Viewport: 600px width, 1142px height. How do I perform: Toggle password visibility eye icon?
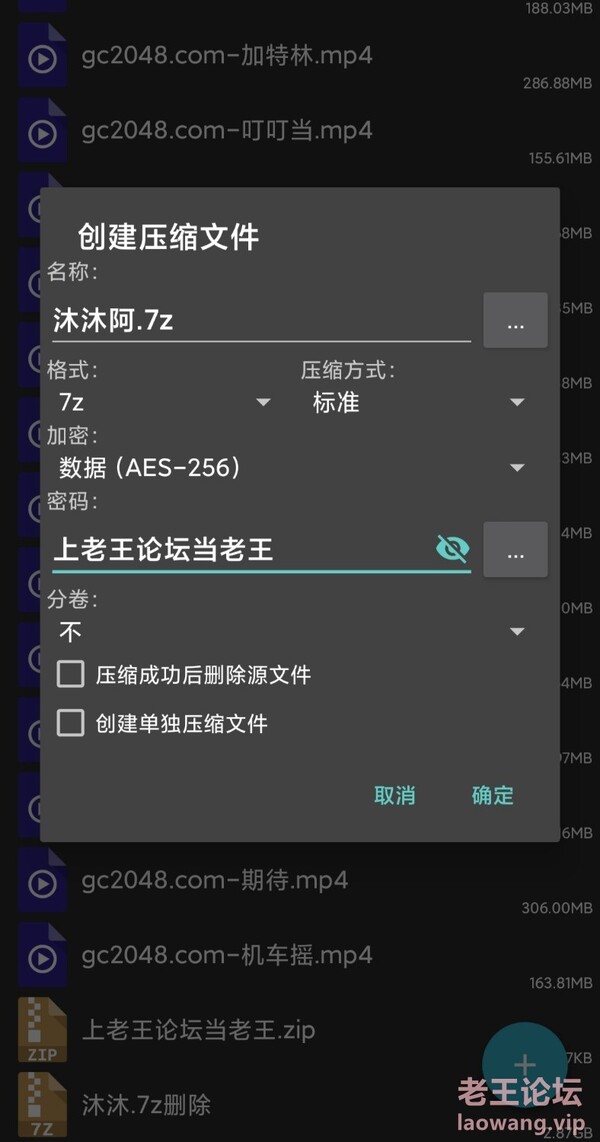(x=453, y=548)
